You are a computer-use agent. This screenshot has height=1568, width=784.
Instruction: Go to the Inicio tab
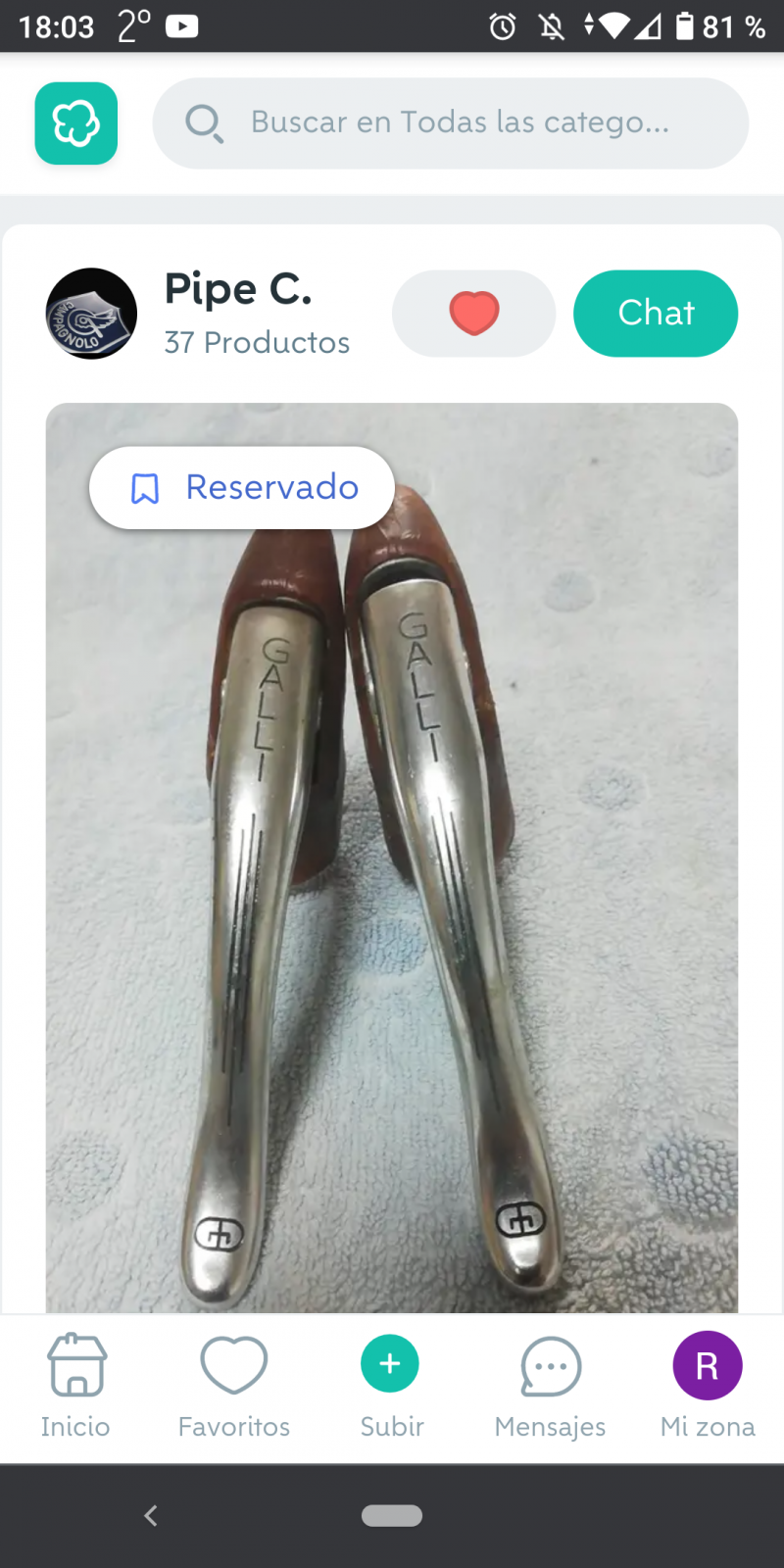[x=75, y=1386]
